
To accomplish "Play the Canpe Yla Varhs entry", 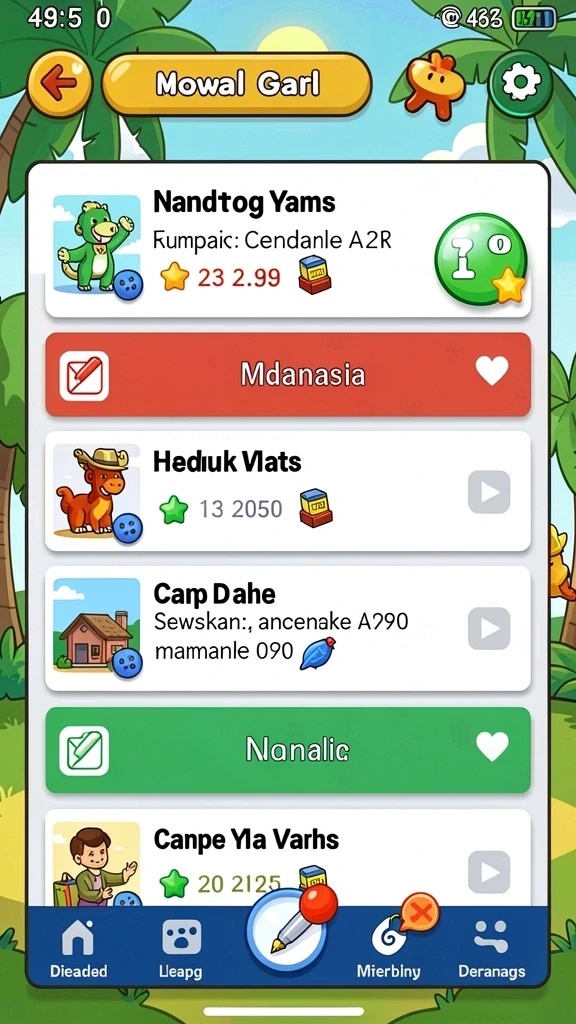I will coord(489,872).
